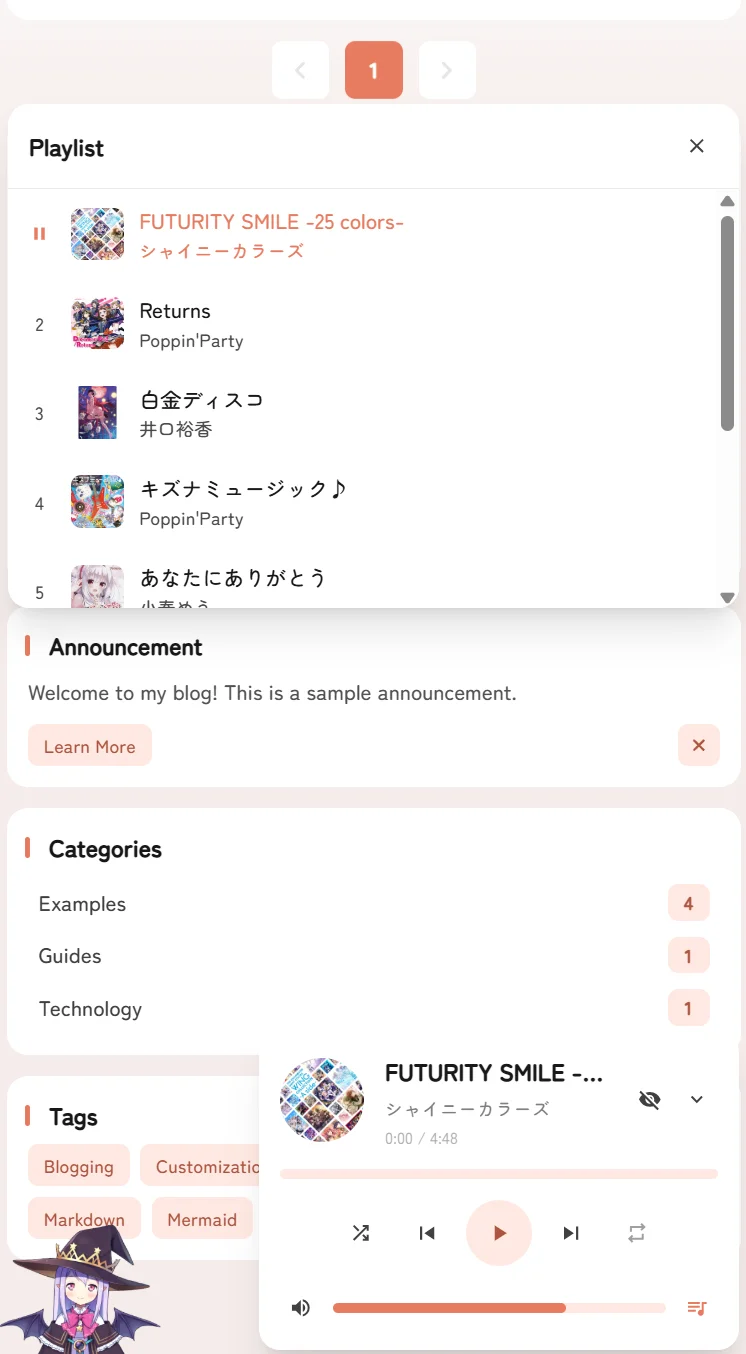Skip to the next track

click(571, 1233)
